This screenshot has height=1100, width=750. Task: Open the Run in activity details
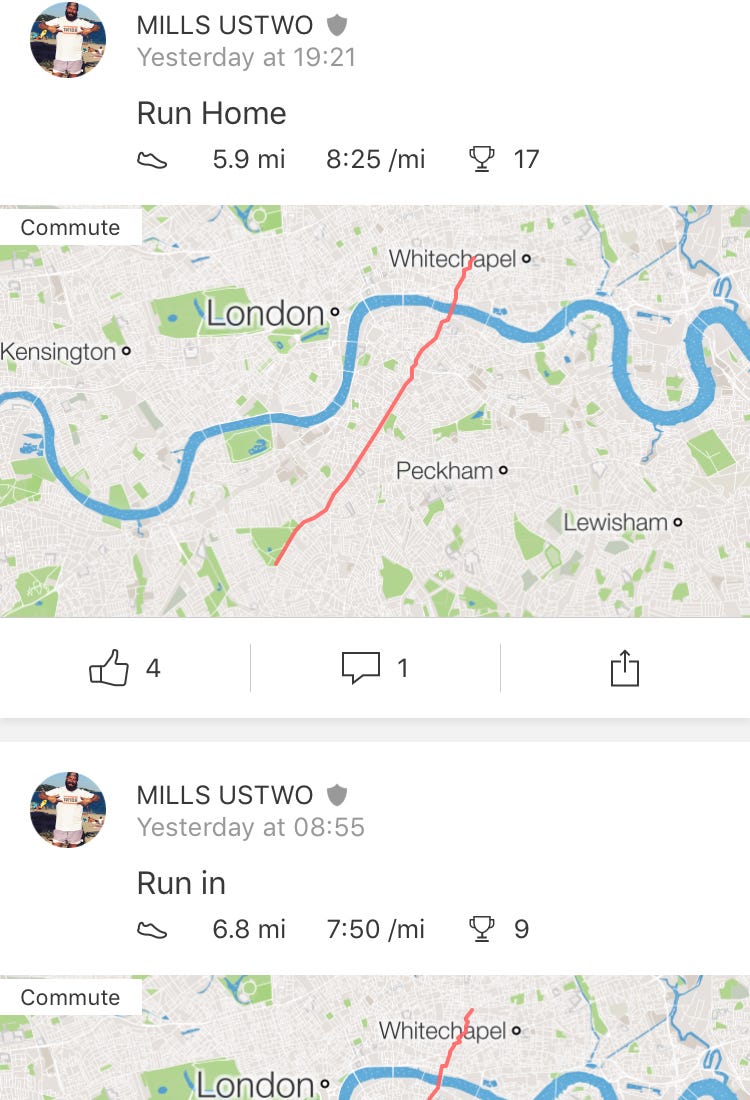pos(181,883)
